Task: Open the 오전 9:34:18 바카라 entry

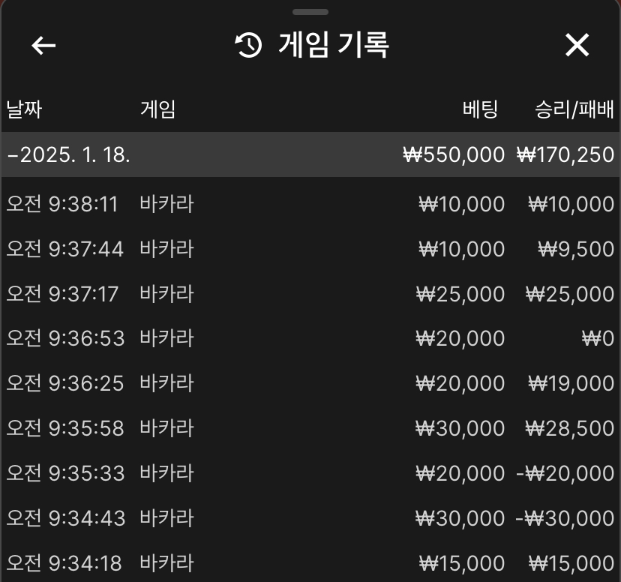Action: 310,562
